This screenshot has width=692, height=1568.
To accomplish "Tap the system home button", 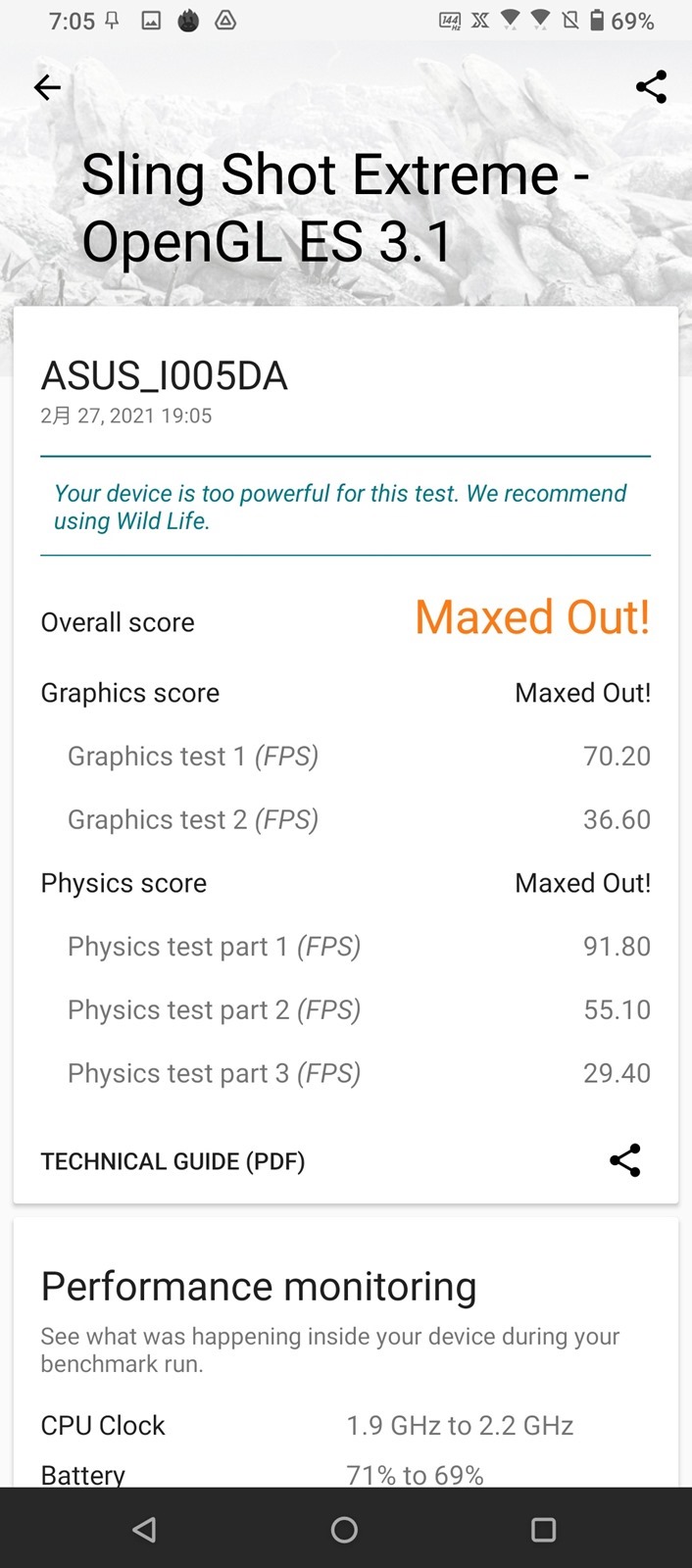I will 344,1530.
